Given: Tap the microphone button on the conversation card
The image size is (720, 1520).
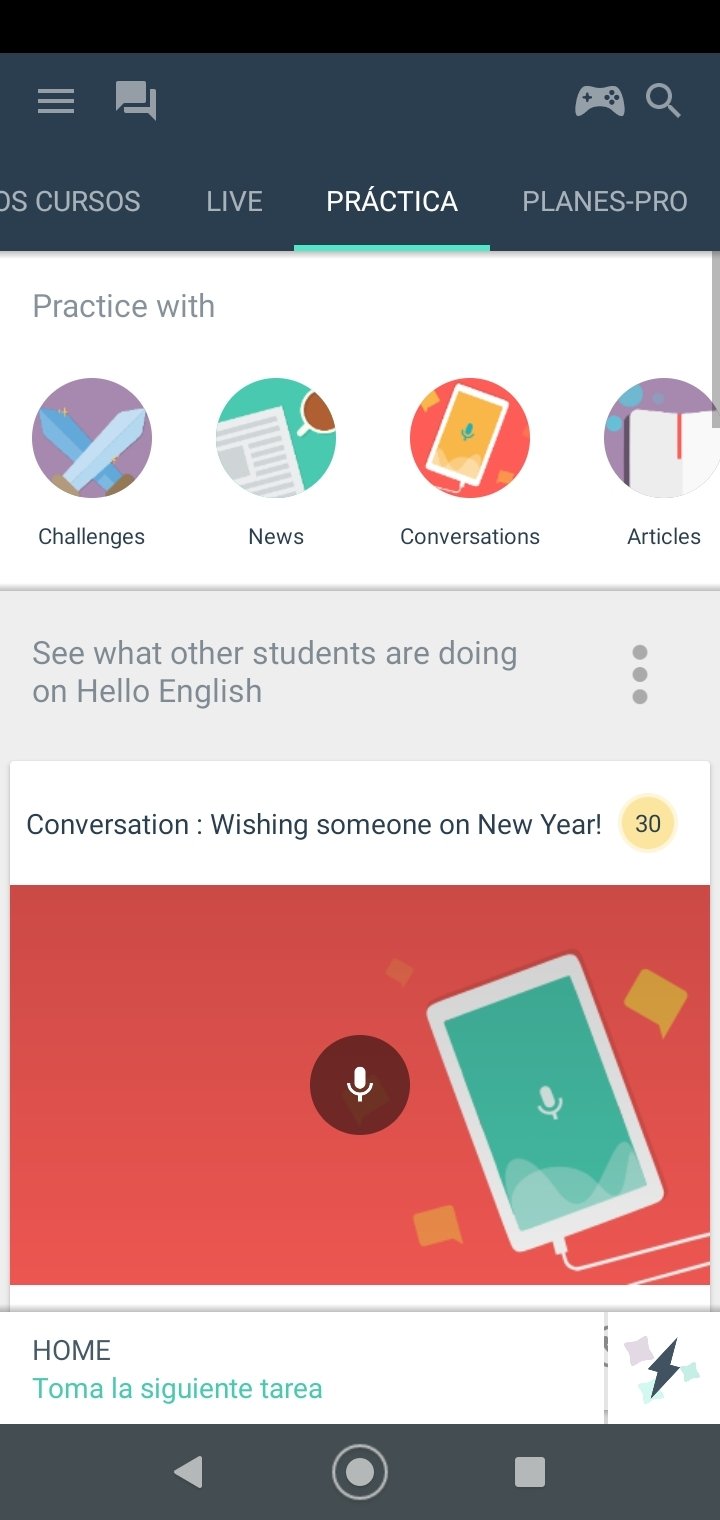Looking at the screenshot, I should pyautogui.click(x=360, y=1084).
